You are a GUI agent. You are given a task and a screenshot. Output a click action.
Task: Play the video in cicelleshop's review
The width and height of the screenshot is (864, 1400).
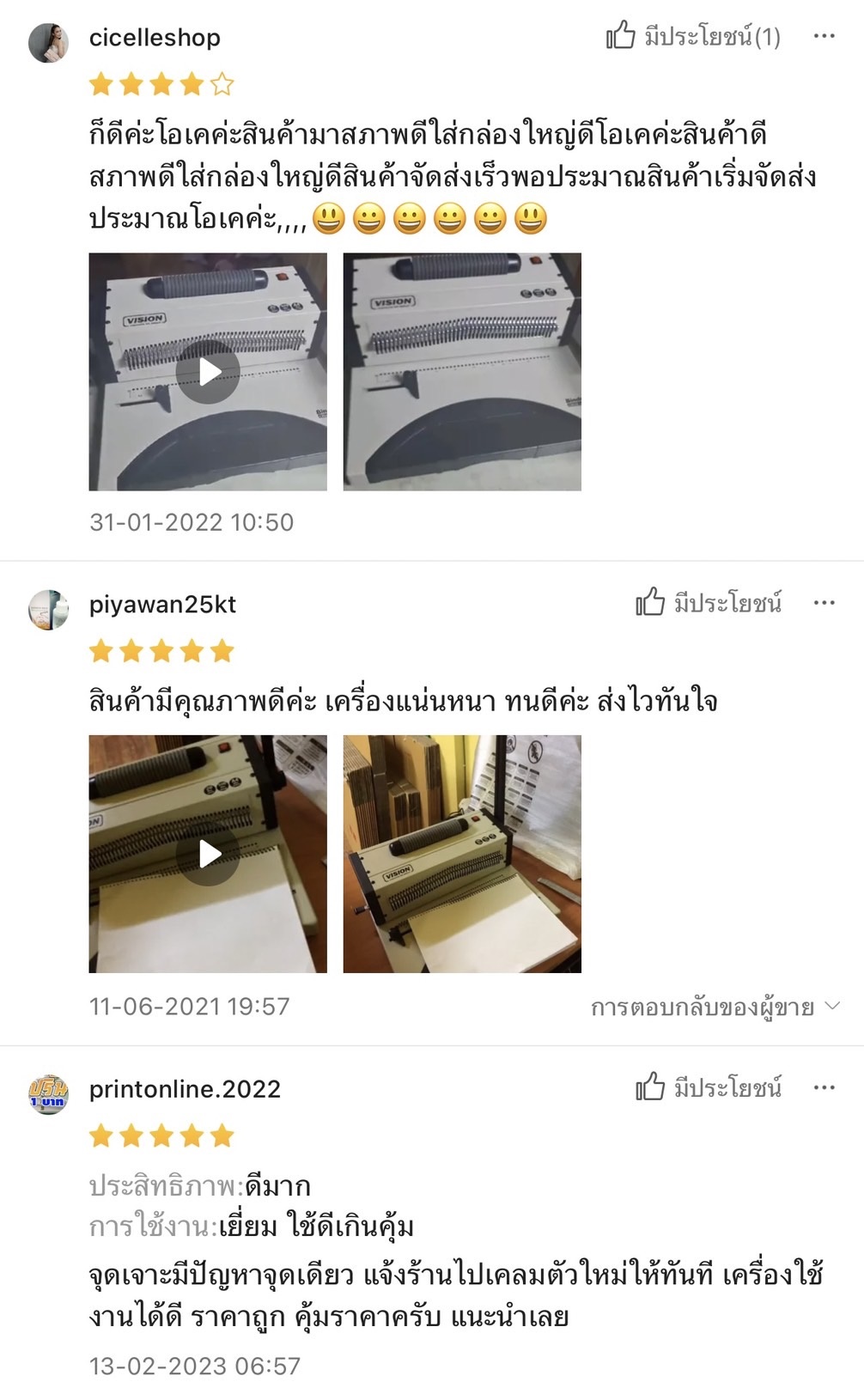pyautogui.click(x=208, y=372)
